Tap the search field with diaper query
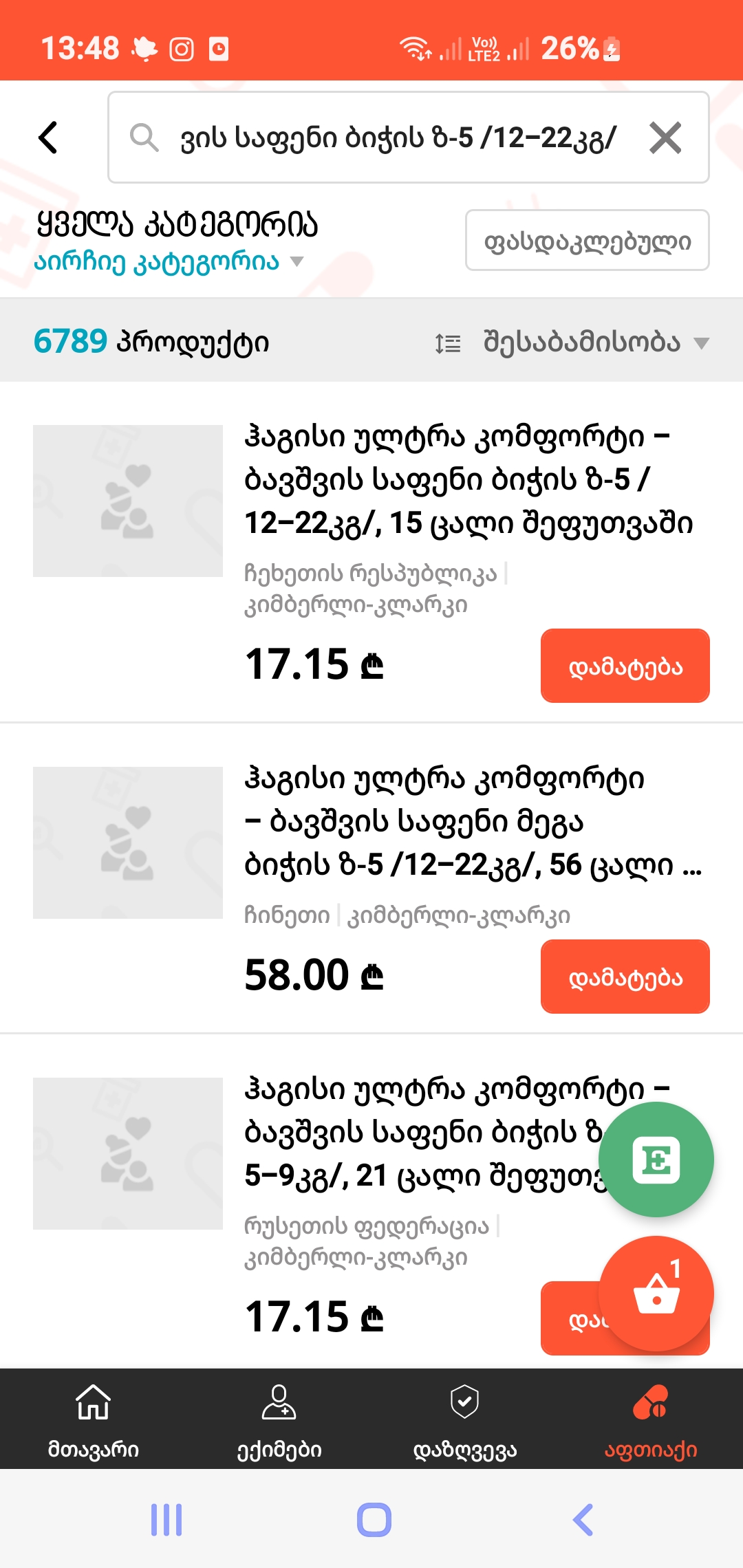Image resolution: width=743 pixels, height=1568 pixels. pyautogui.click(x=396, y=138)
